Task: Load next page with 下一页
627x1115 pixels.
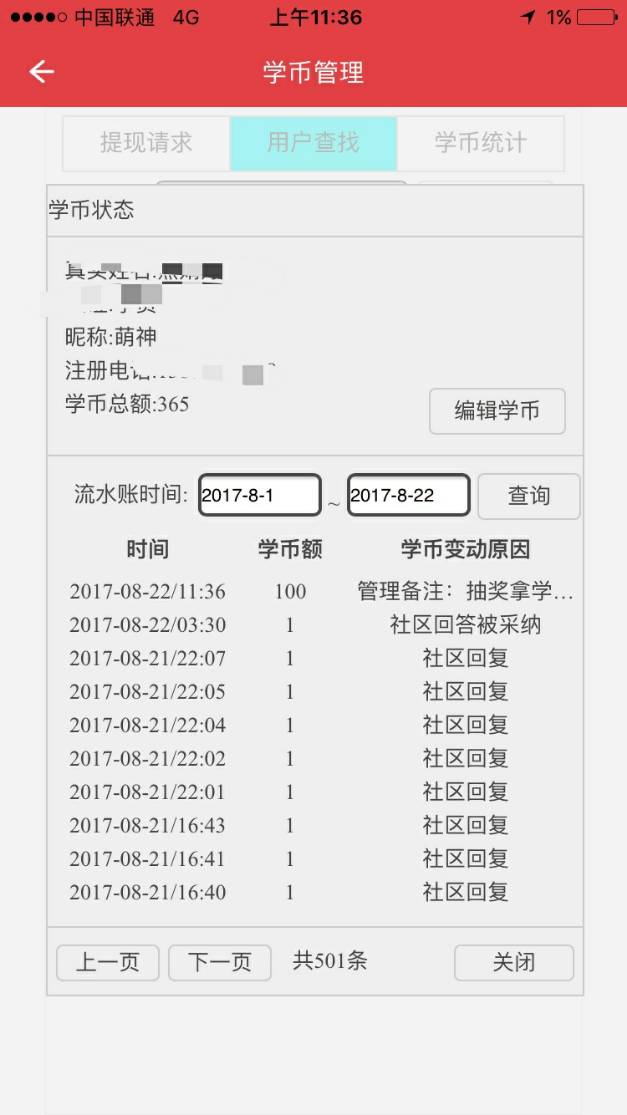Action: tap(220, 962)
